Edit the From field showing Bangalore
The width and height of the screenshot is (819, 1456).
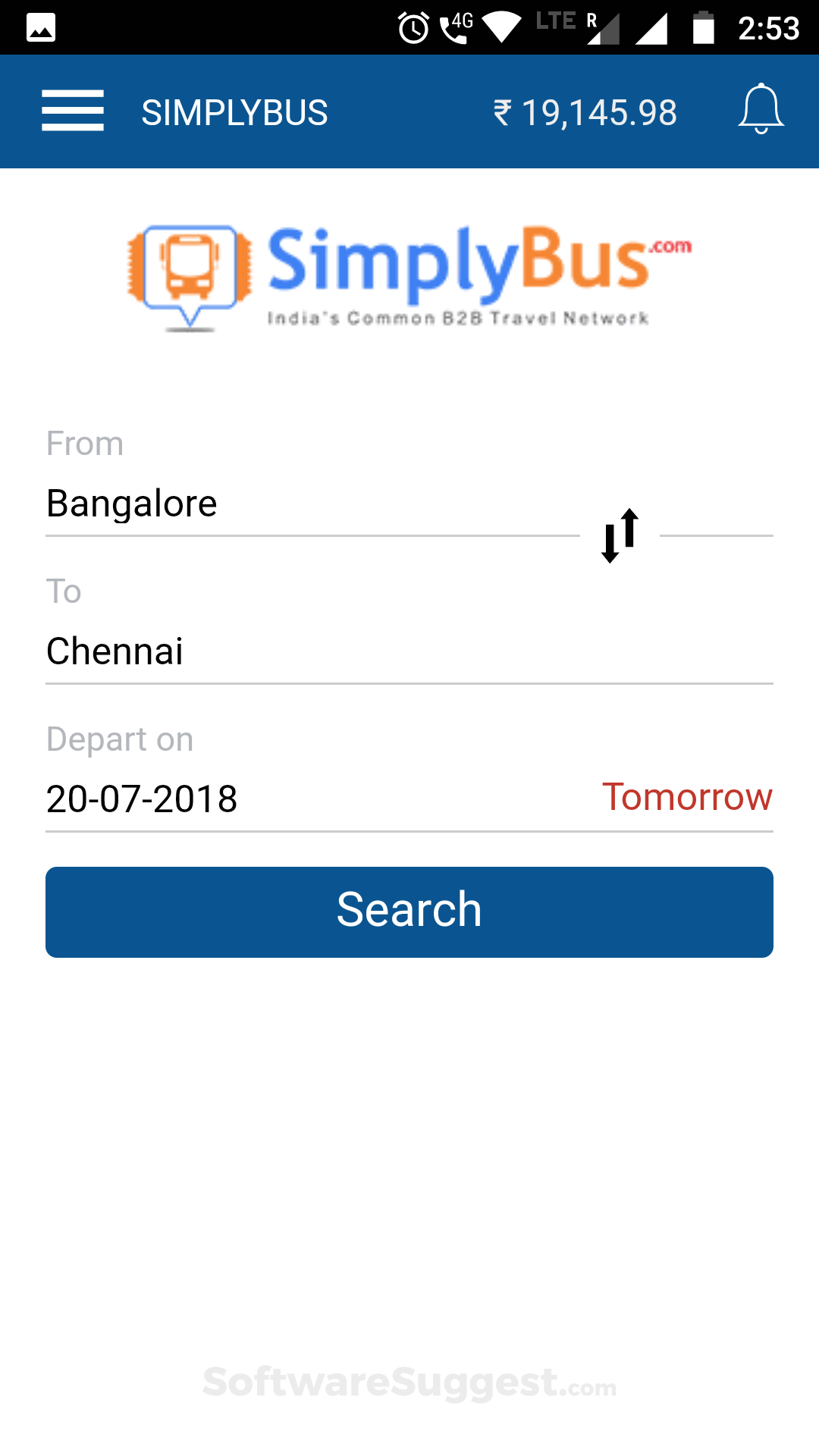tap(303, 504)
